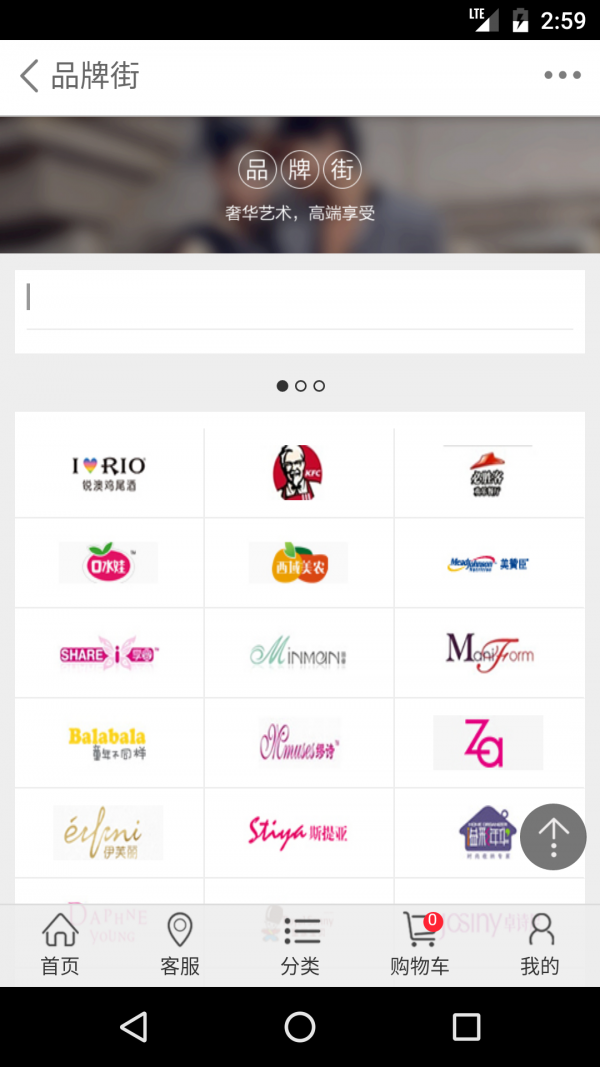Open the I Love RIO brand tile
600x1067 pixels.
[109, 473]
